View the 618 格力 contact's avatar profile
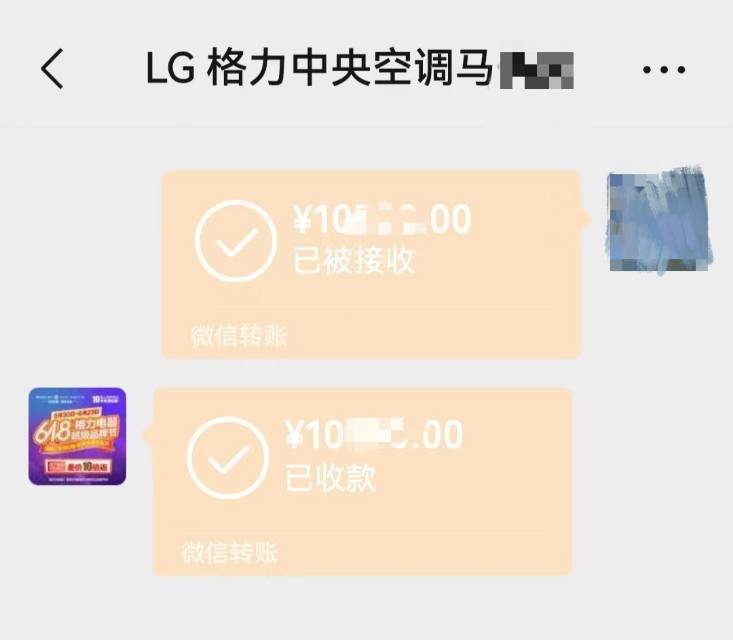 (x=77, y=437)
